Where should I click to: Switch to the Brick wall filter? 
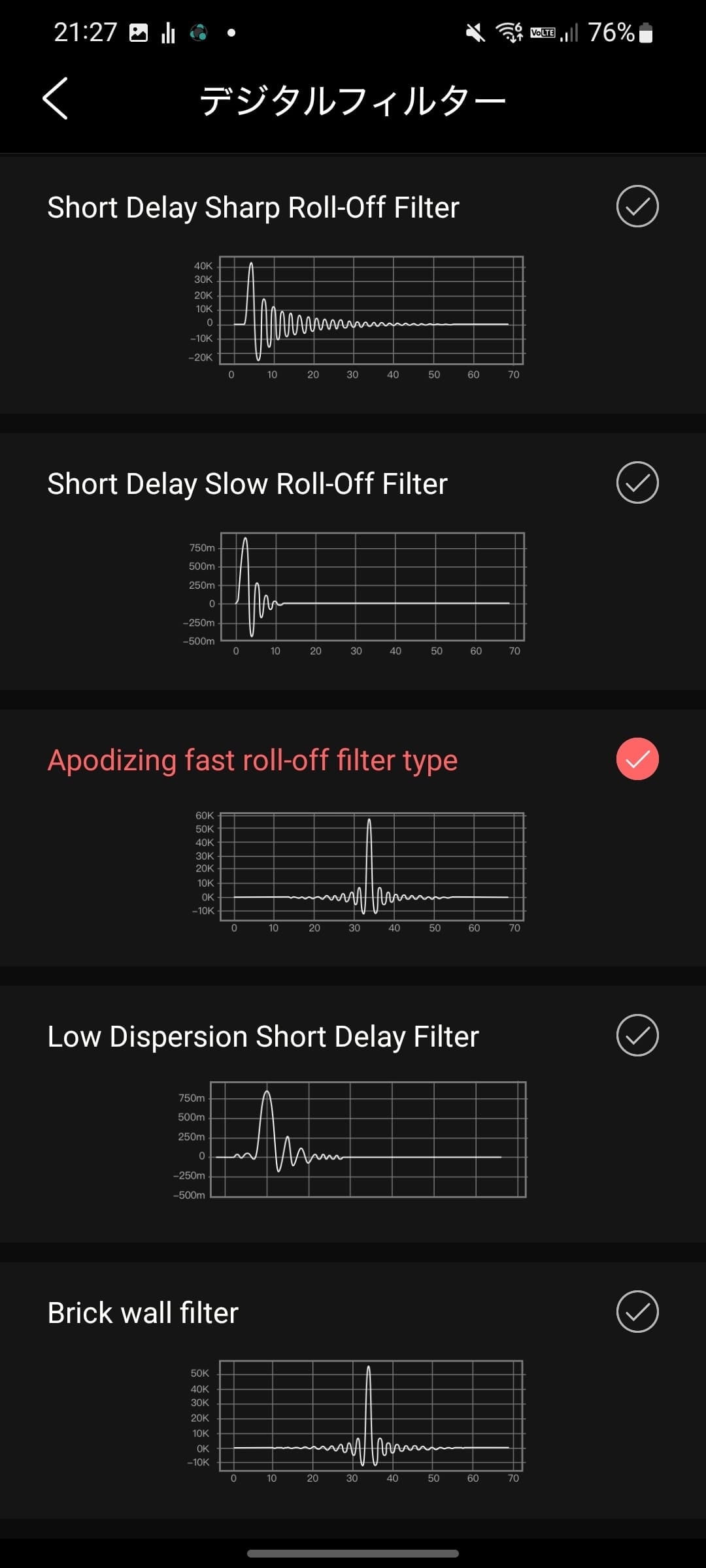[637, 1312]
